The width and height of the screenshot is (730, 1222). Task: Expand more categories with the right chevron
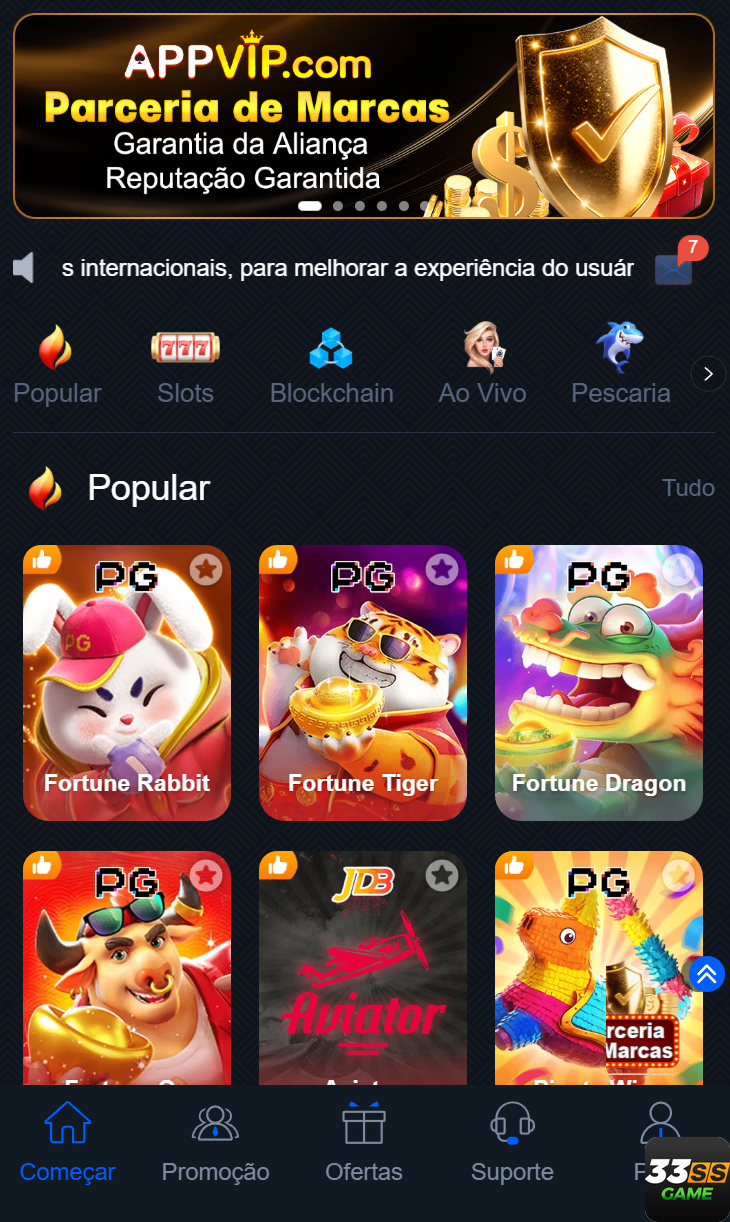point(708,374)
